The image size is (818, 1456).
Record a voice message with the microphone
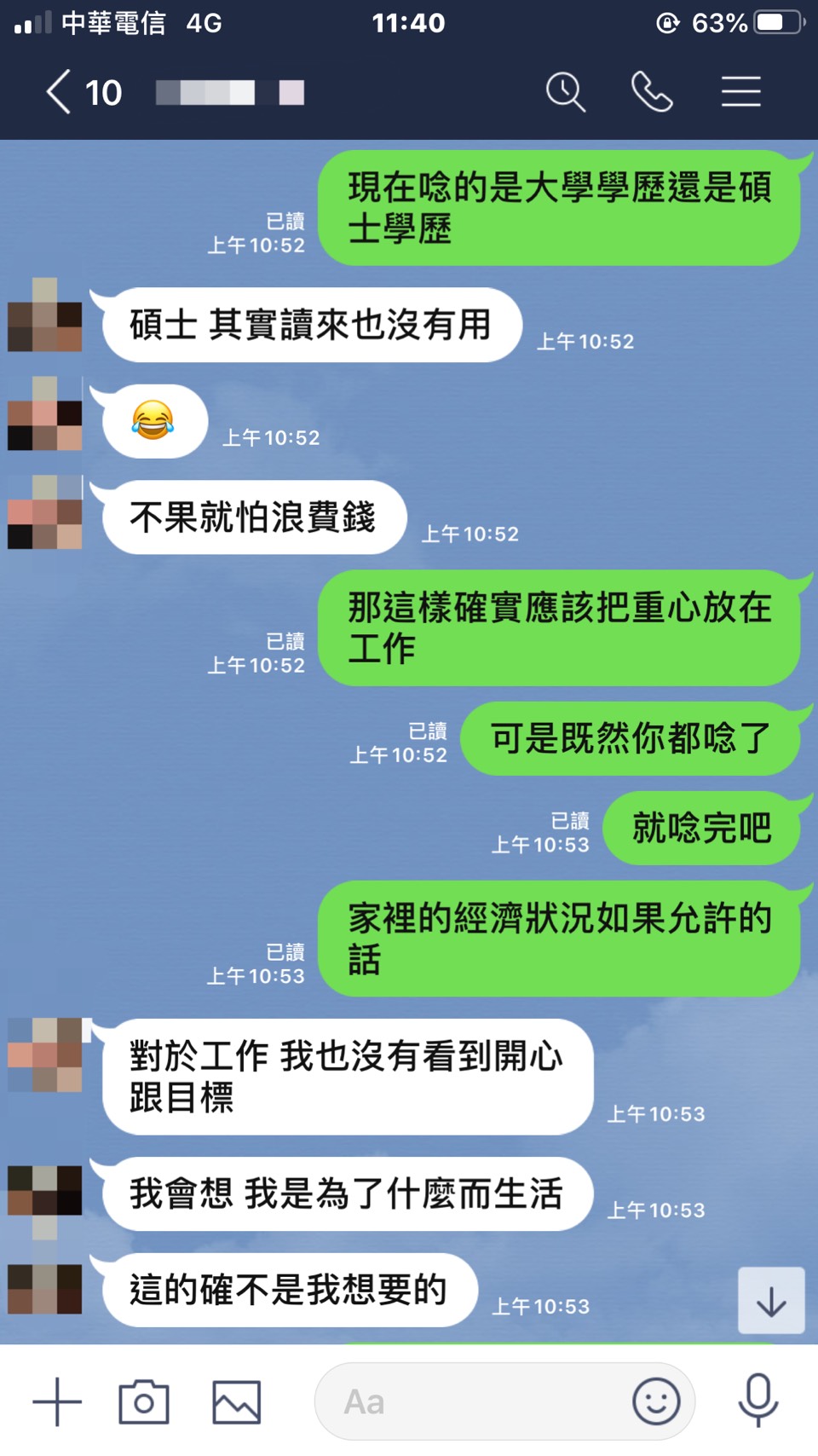758,1400
